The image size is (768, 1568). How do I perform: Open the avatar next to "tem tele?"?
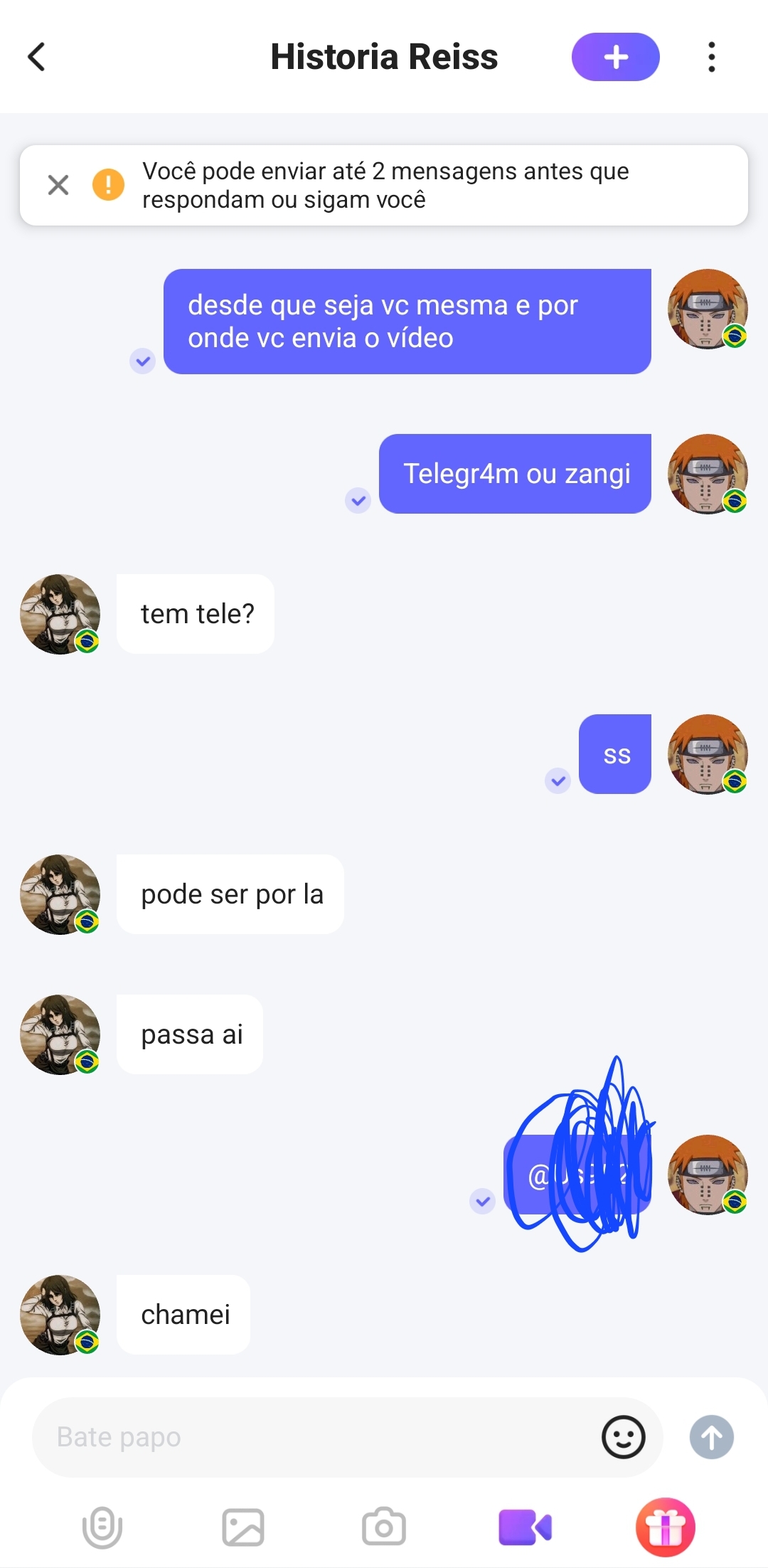point(60,614)
